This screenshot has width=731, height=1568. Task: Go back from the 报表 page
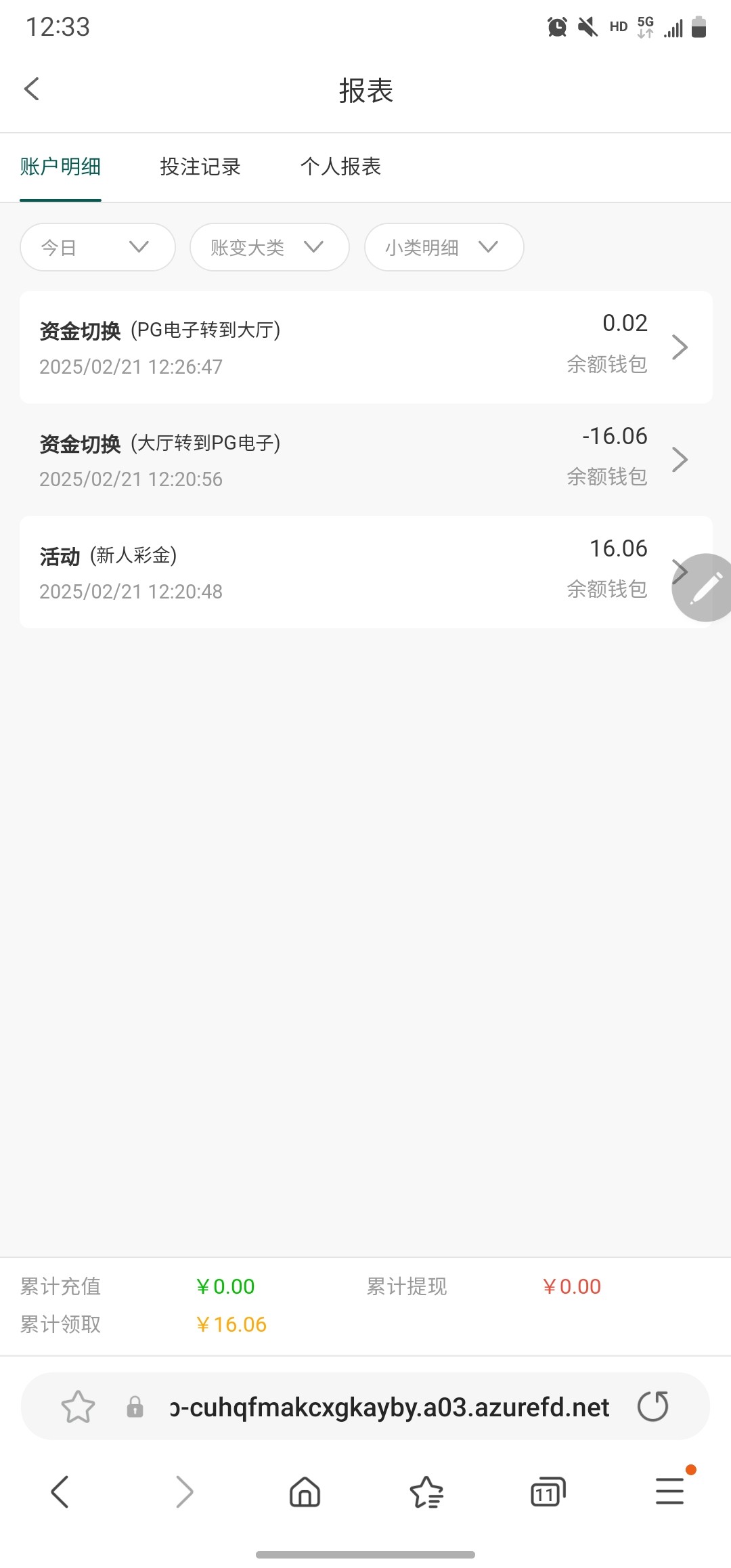(x=32, y=89)
